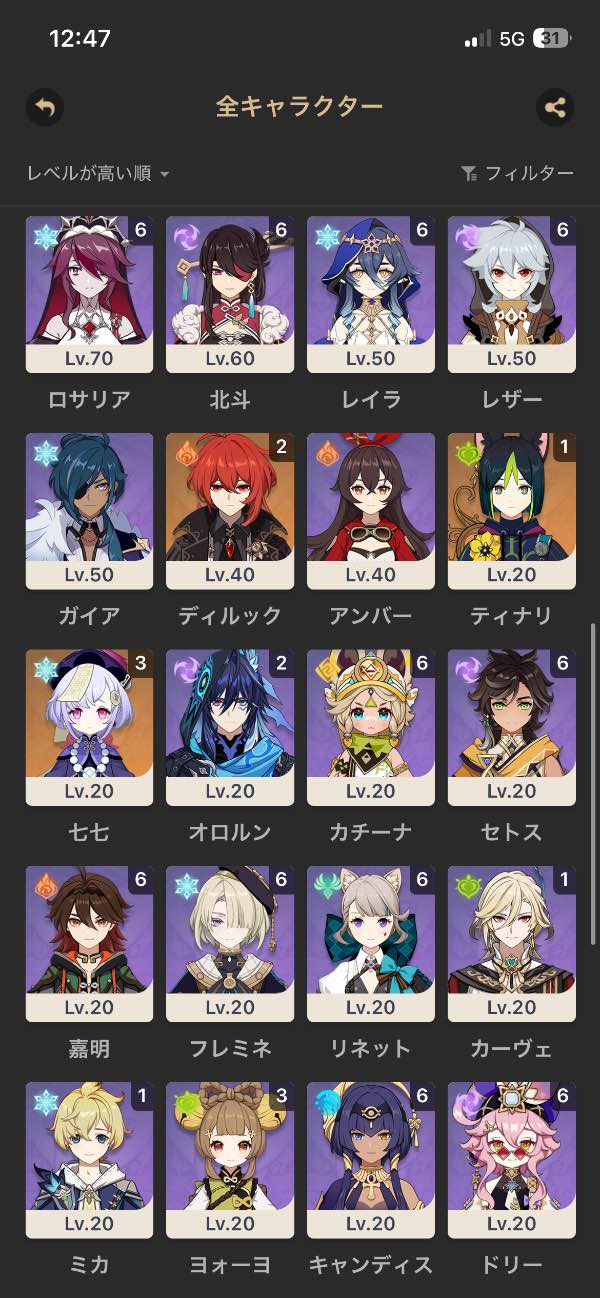
Task: Open the 嘉明 character card
Action: pyautogui.click(x=89, y=943)
